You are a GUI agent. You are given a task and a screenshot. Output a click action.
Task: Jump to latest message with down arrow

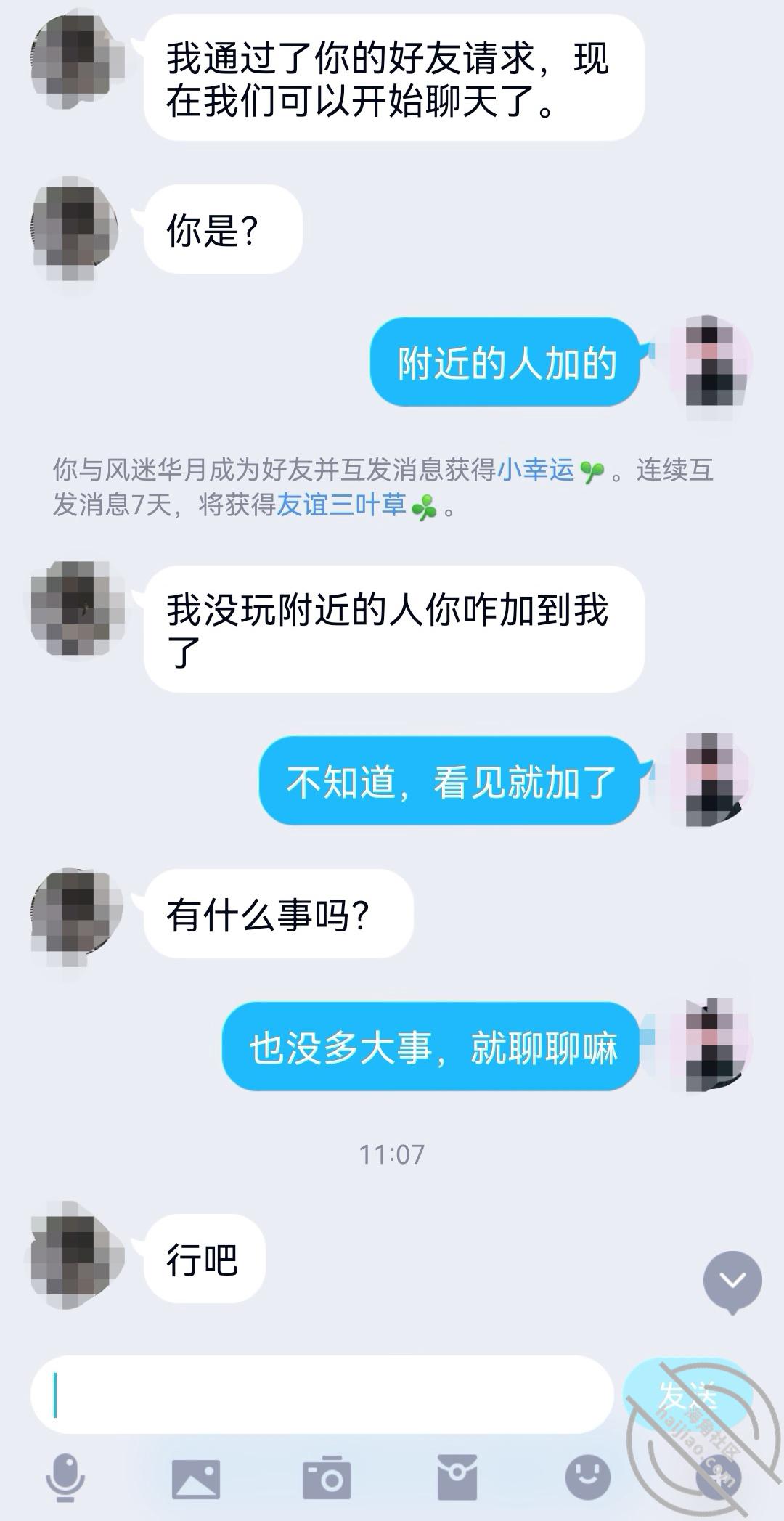tap(732, 1281)
